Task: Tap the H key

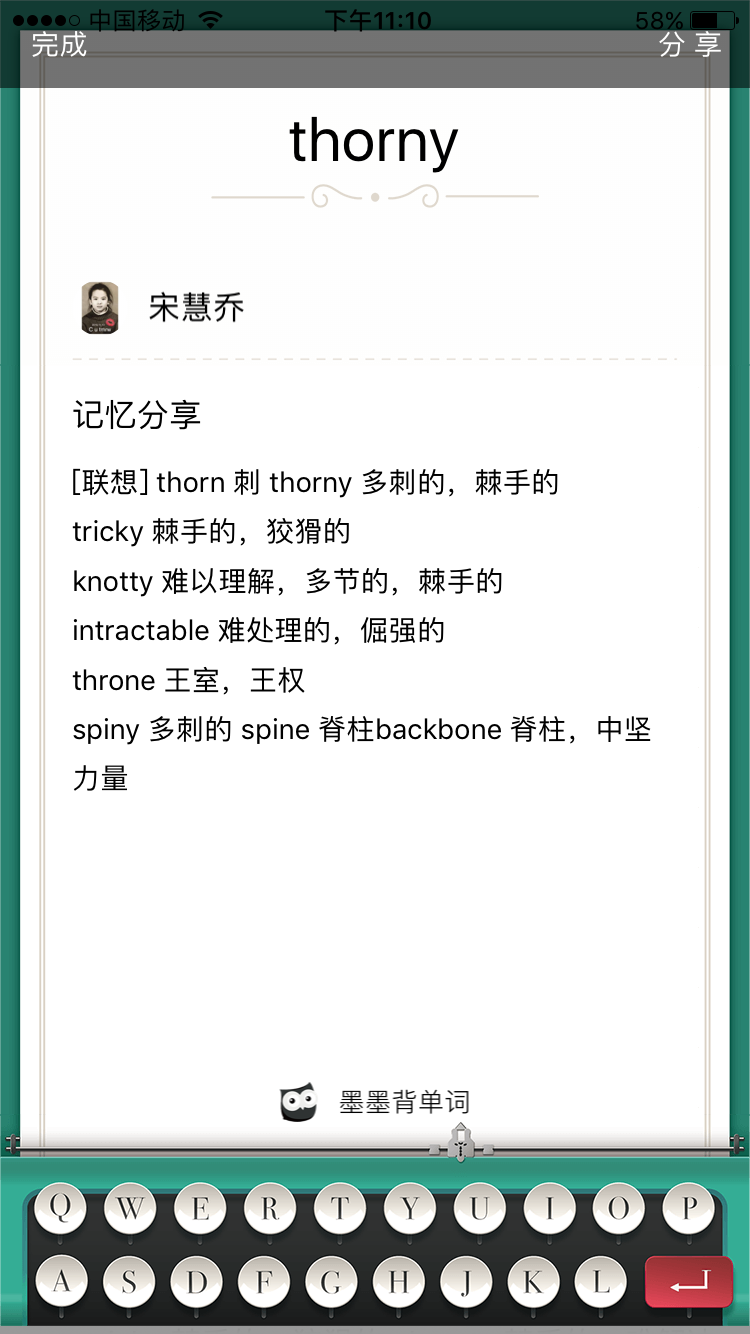Action: 399,1282
